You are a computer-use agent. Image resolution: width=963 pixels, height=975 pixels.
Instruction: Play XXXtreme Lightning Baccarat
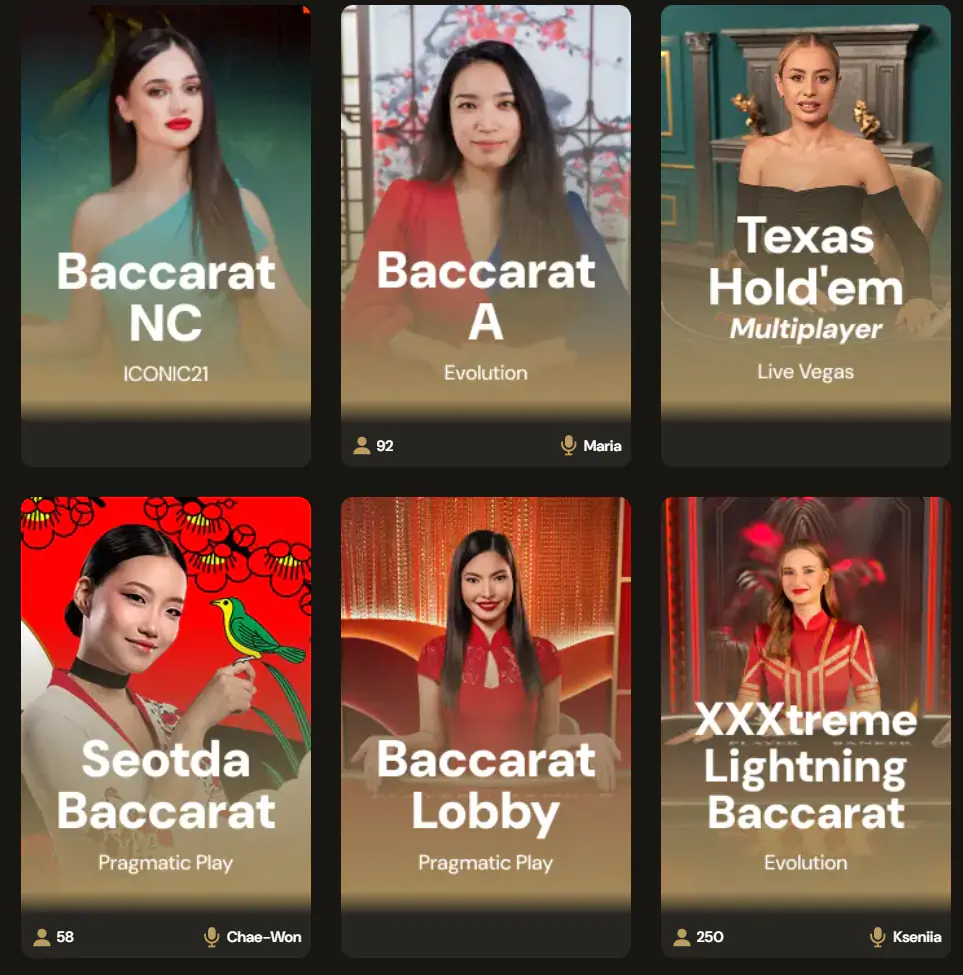pyautogui.click(x=806, y=727)
